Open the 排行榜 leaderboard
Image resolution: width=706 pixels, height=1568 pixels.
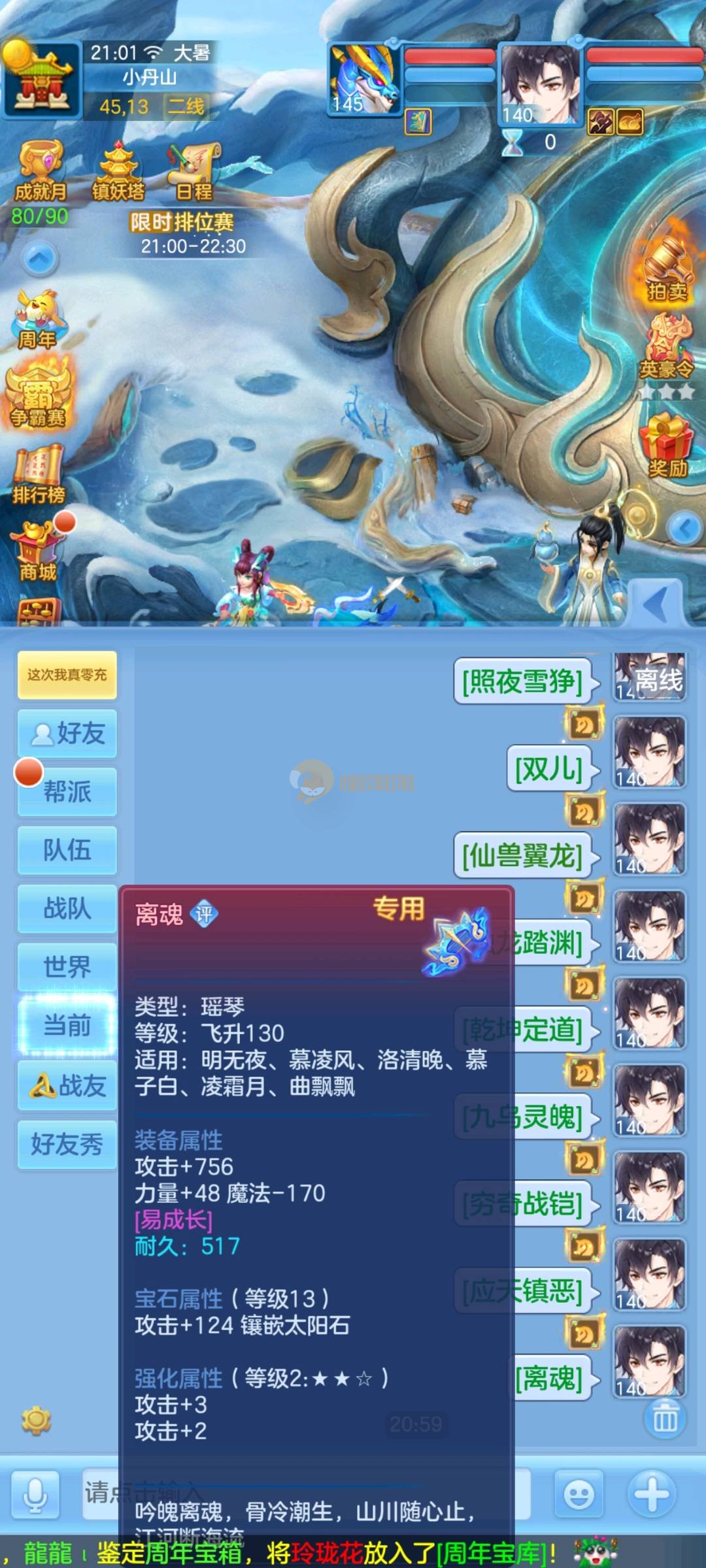coord(39,474)
